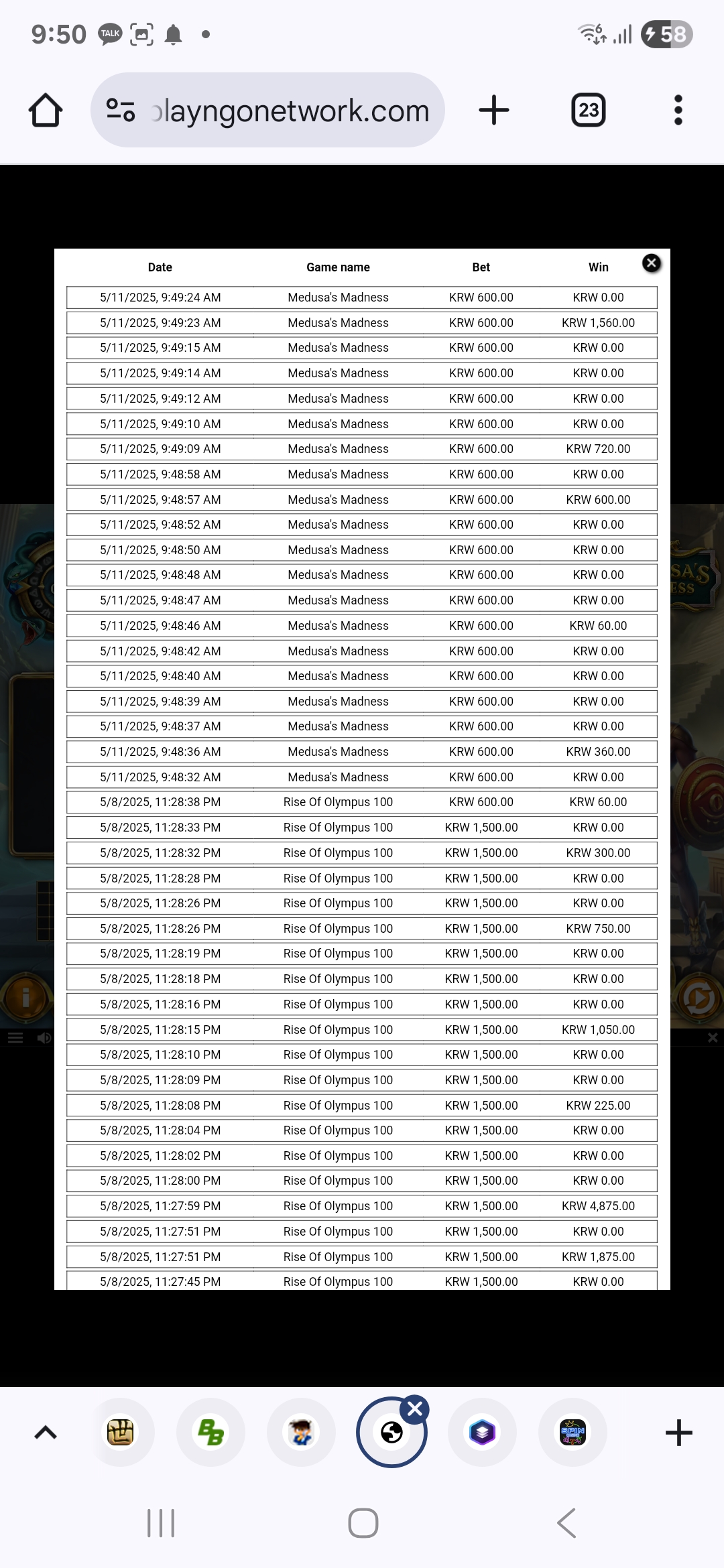Open recent apps from the navigation bar
724x1568 pixels.
coord(161,1523)
